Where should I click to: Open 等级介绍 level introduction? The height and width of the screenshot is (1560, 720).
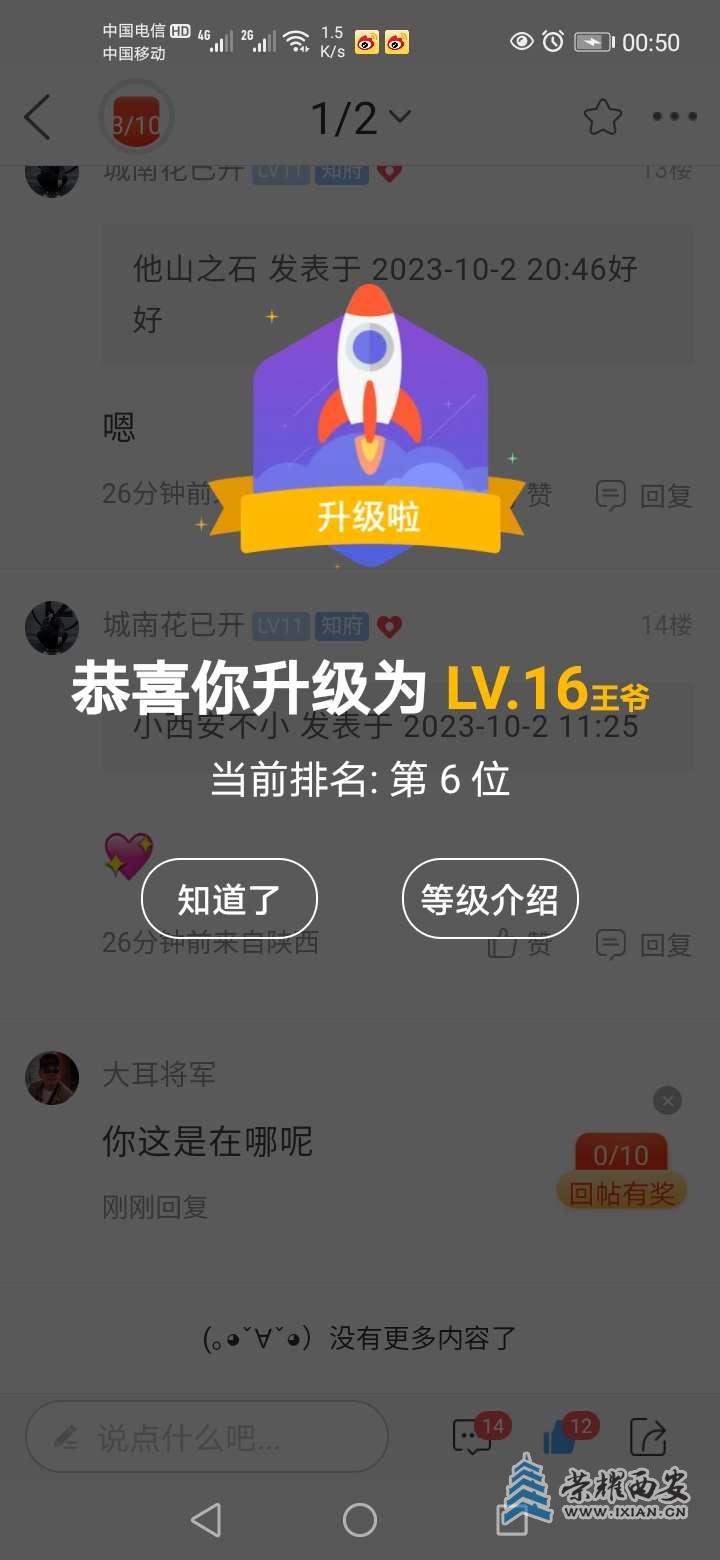(490, 899)
